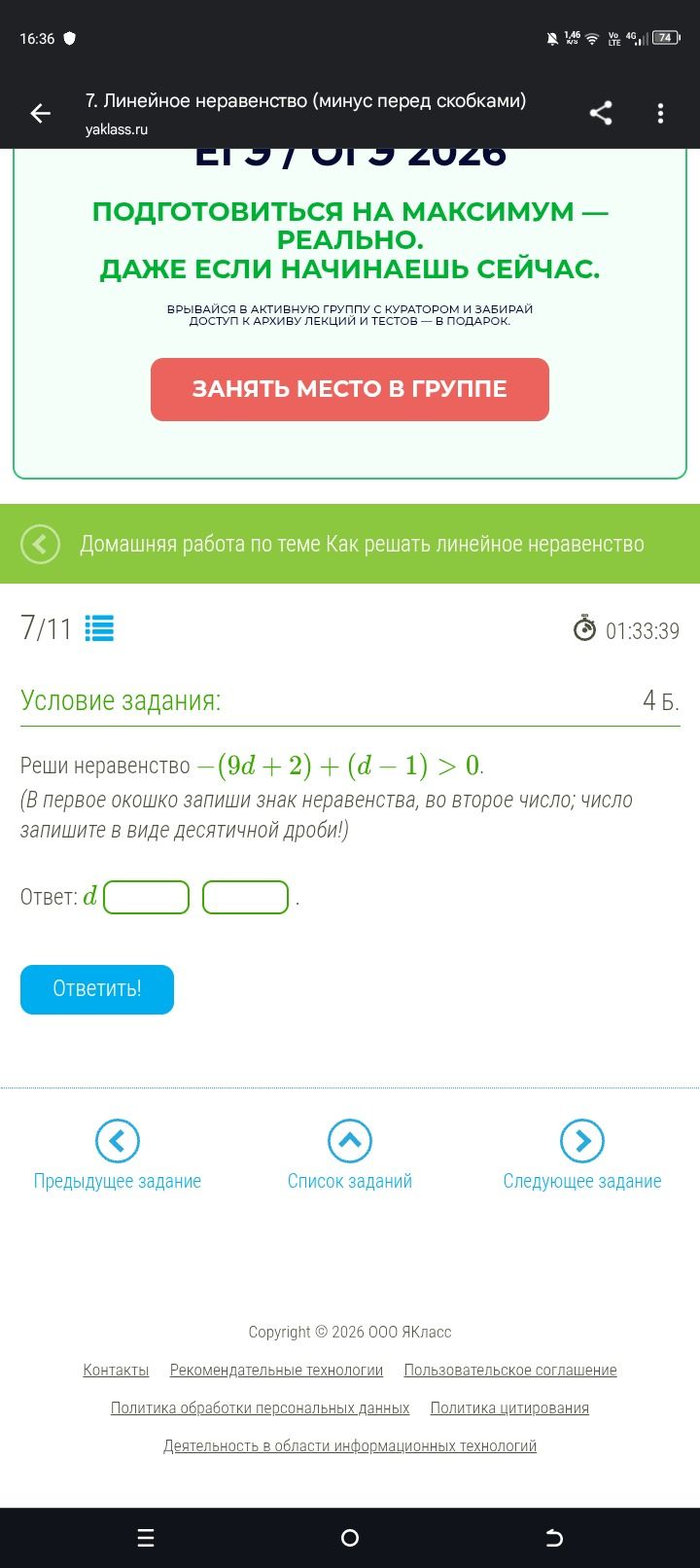Open Политика обработки персональных данных
700x1568 pixels.
pyautogui.click(x=260, y=1408)
